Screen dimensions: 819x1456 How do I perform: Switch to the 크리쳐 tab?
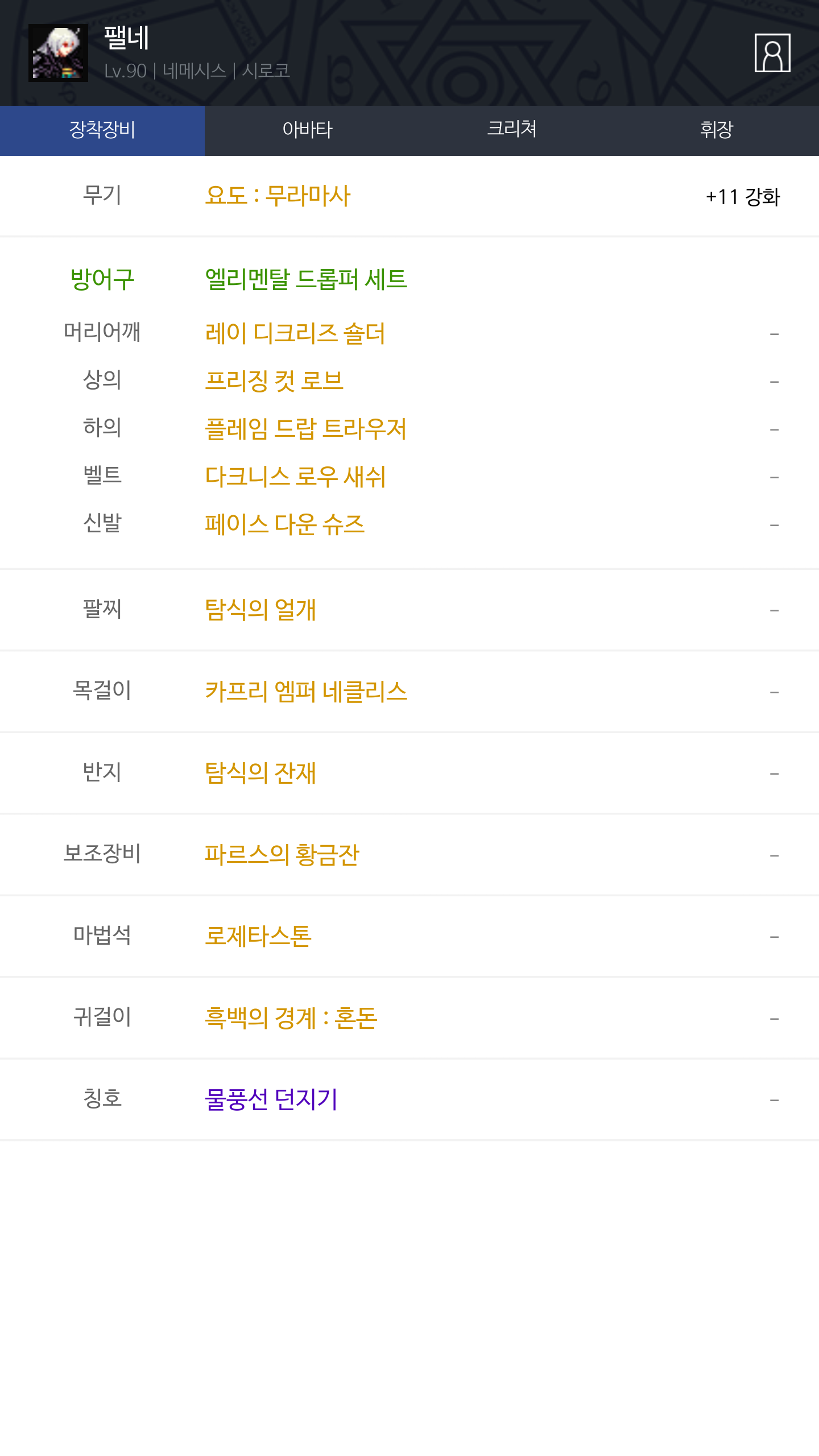[512, 130]
